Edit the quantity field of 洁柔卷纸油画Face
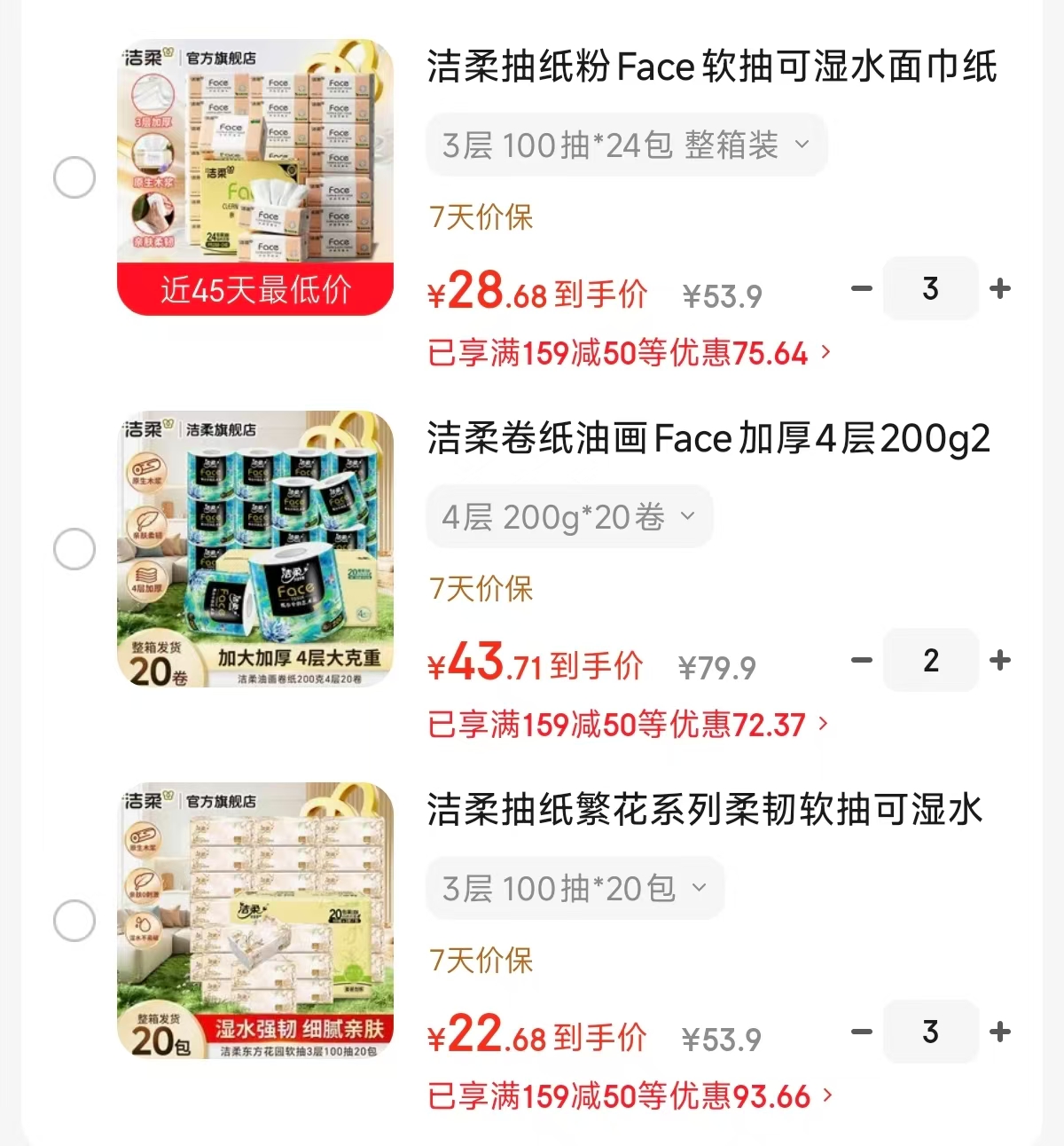This screenshot has height=1146, width=1064. [930, 660]
